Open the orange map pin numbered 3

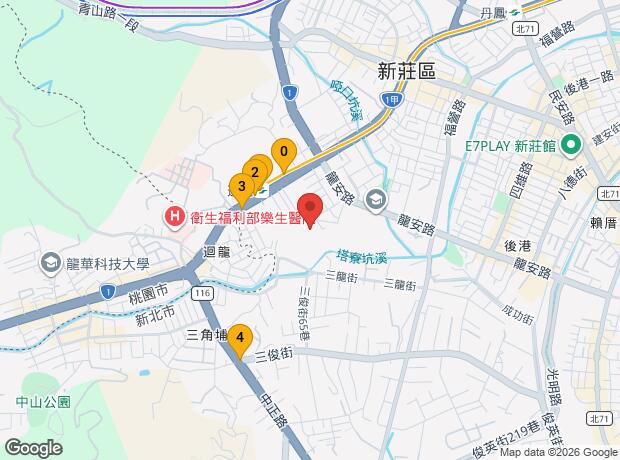[241, 186]
